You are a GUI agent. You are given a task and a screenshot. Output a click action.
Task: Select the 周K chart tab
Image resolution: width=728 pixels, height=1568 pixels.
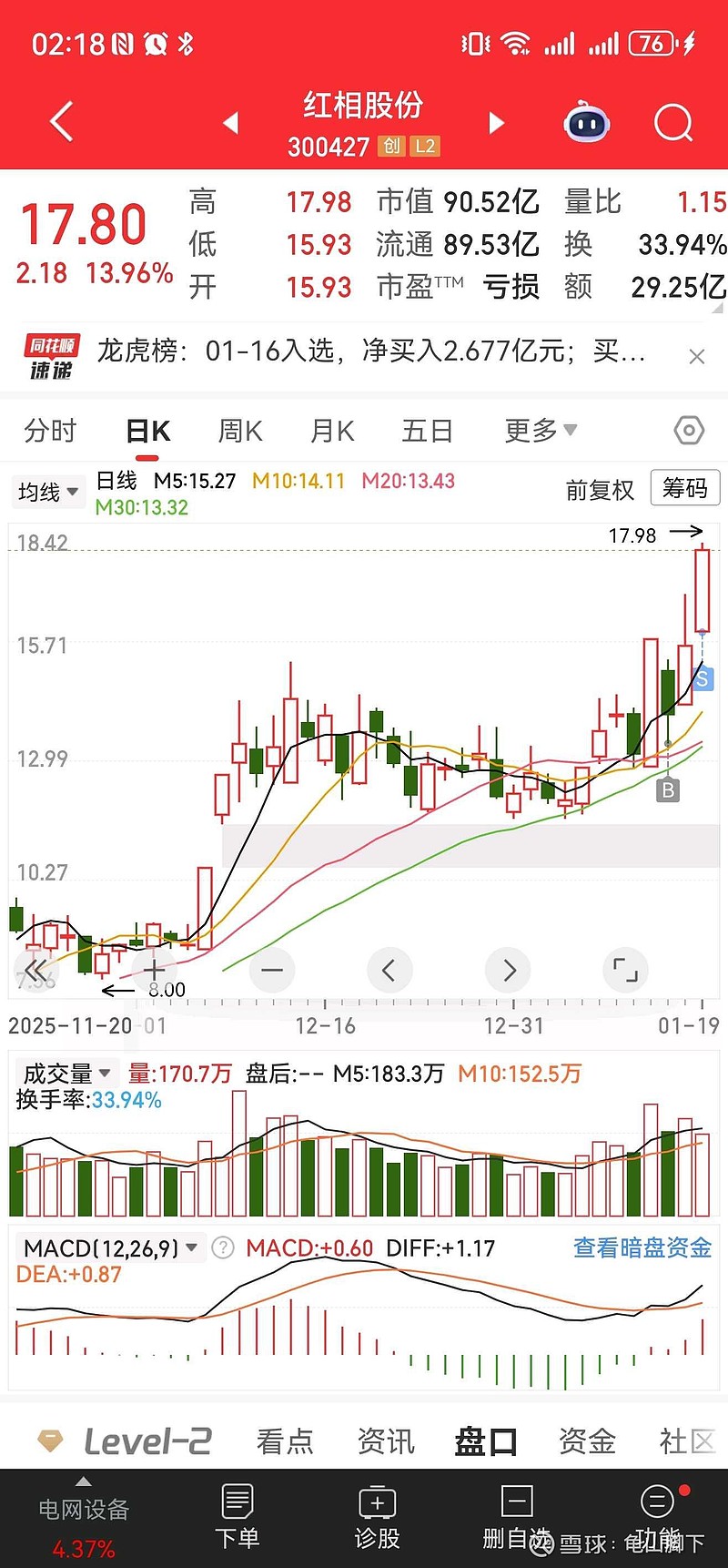point(240,431)
